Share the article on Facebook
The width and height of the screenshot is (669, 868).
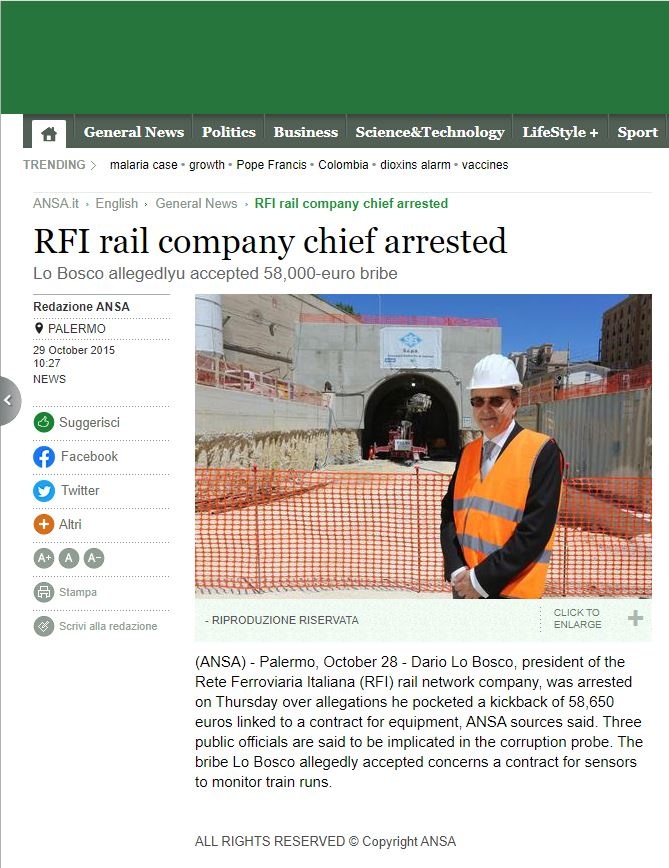pyautogui.click(x=76, y=457)
